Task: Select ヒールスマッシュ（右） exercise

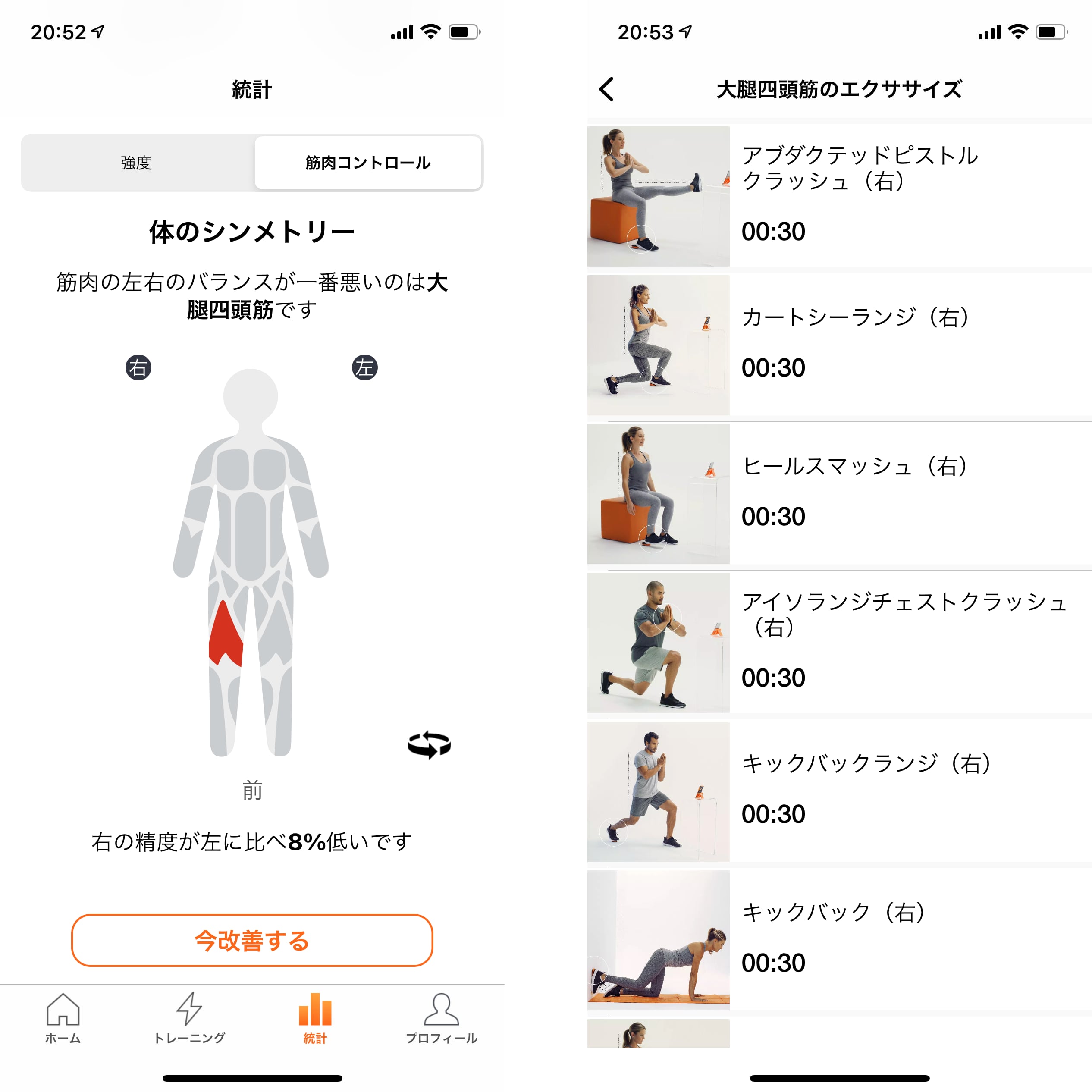Action: 839,493
